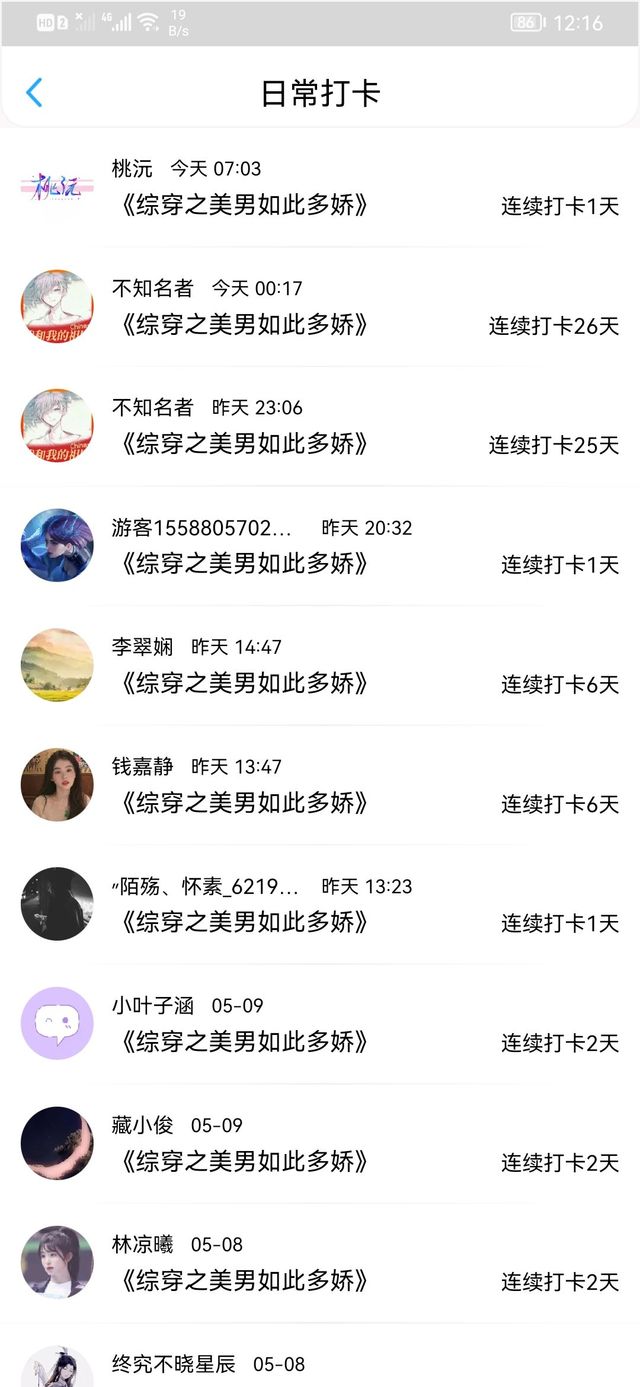Select 藏小俊's check-in row

click(320, 1144)
